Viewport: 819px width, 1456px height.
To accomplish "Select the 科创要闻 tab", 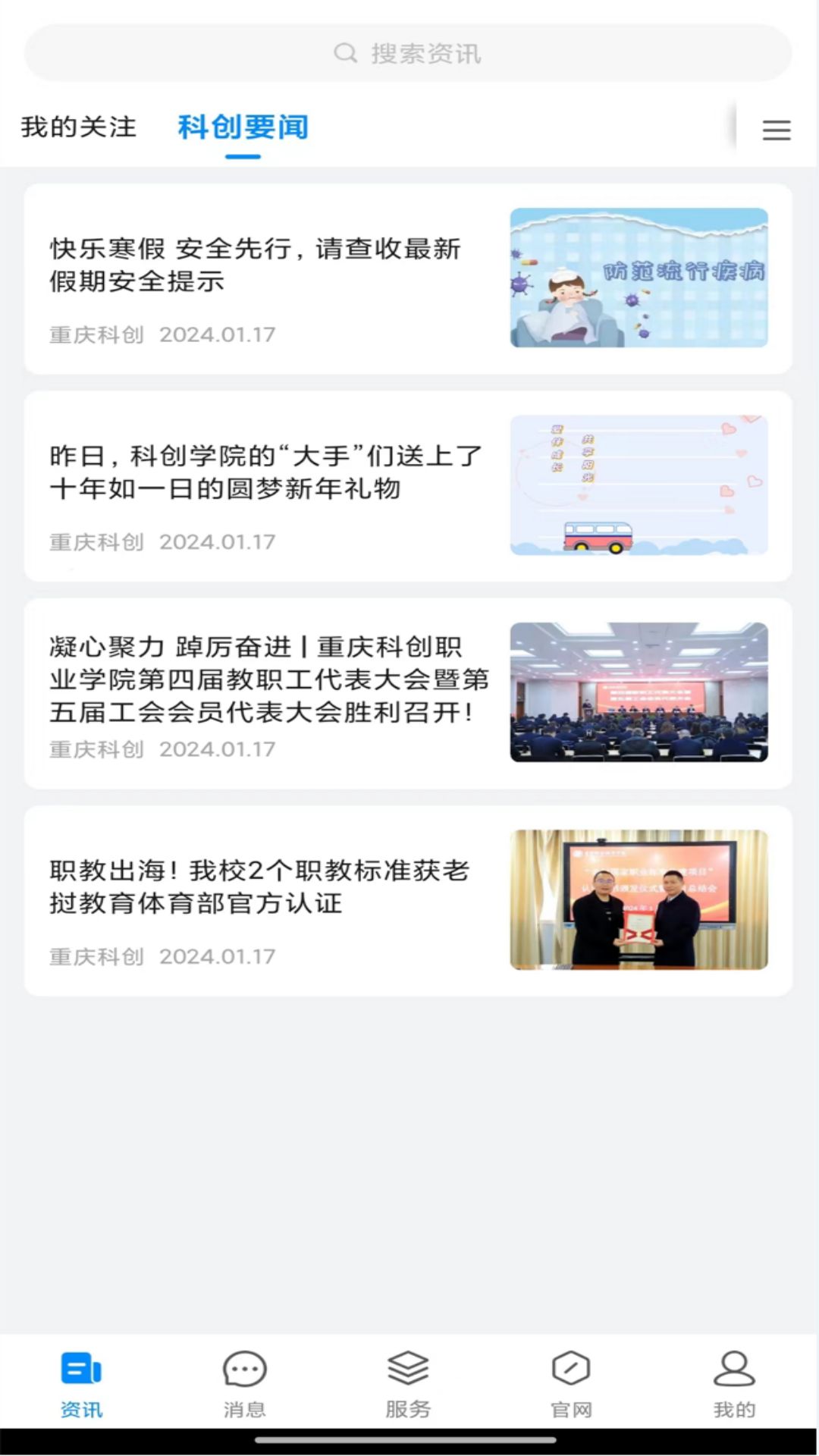I will (243, 127).
